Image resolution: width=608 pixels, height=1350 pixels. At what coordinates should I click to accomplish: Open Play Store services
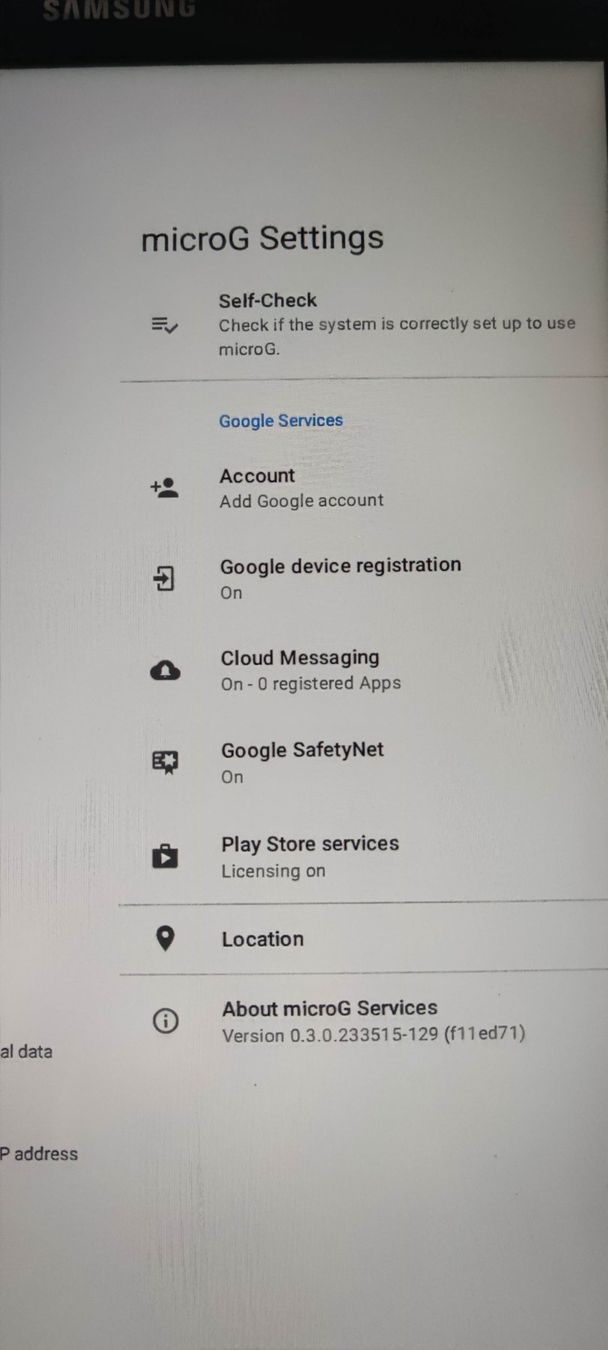(x=364, y=857)
